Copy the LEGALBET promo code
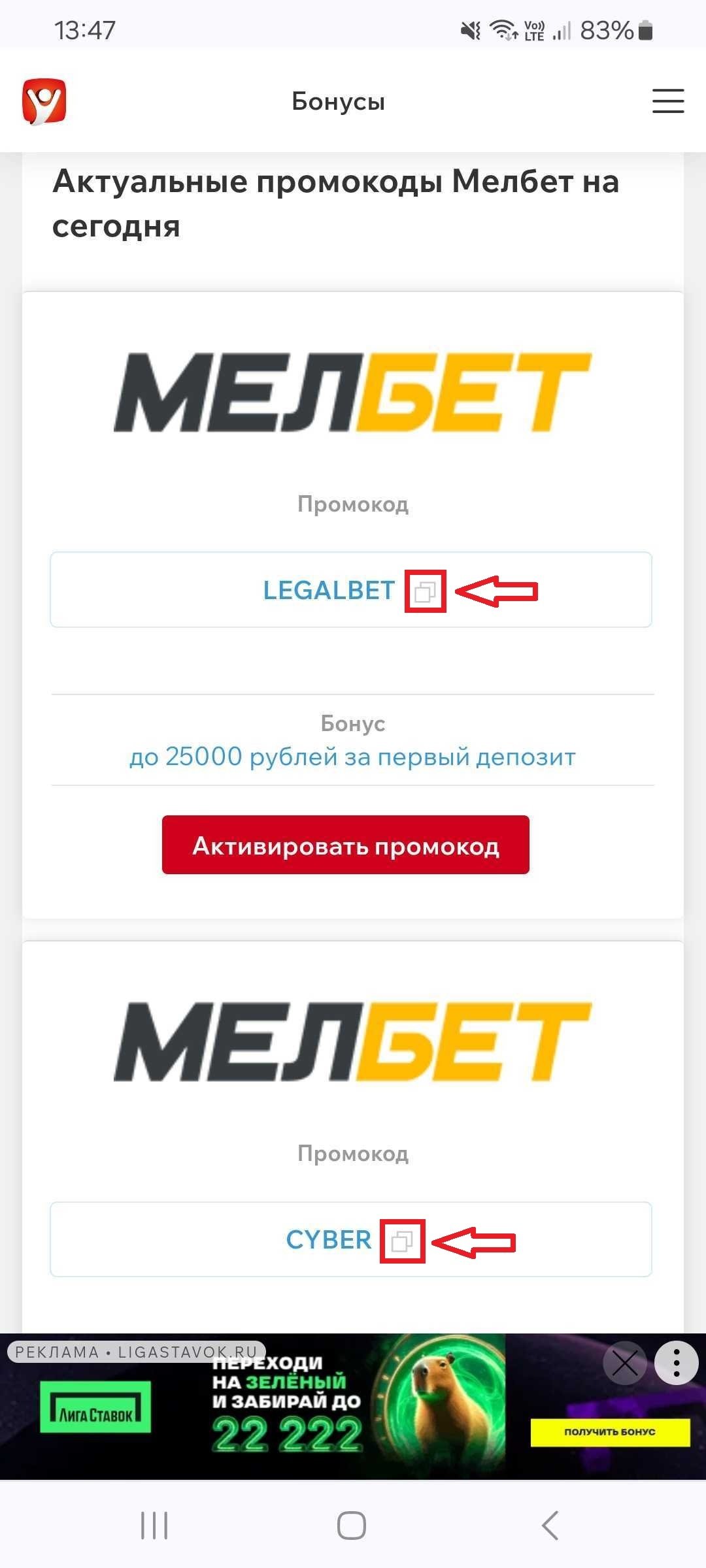This screenshot has width=706, height=1568. (x=425, y=592)
